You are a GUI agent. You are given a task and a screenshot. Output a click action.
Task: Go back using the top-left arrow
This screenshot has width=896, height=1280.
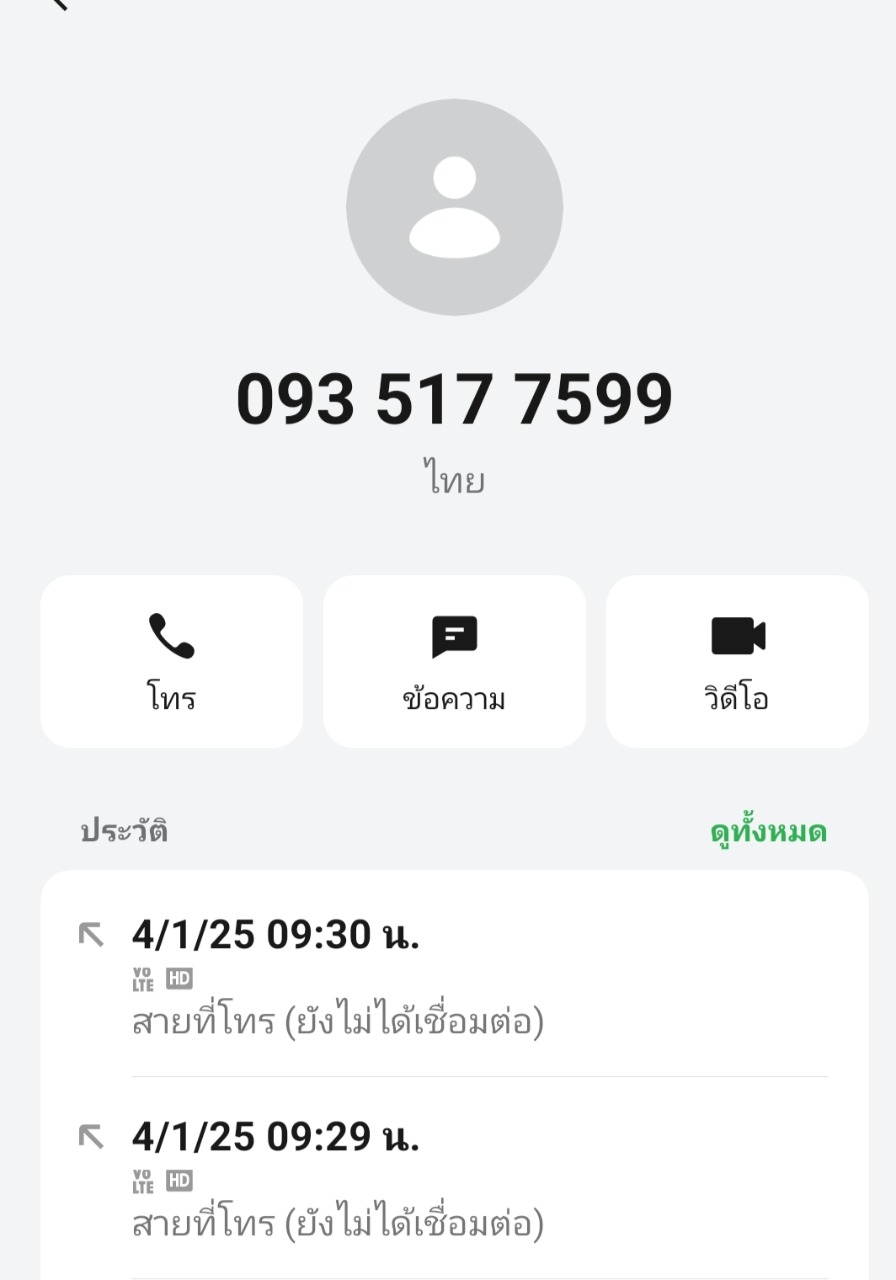[x=60, y=4]
